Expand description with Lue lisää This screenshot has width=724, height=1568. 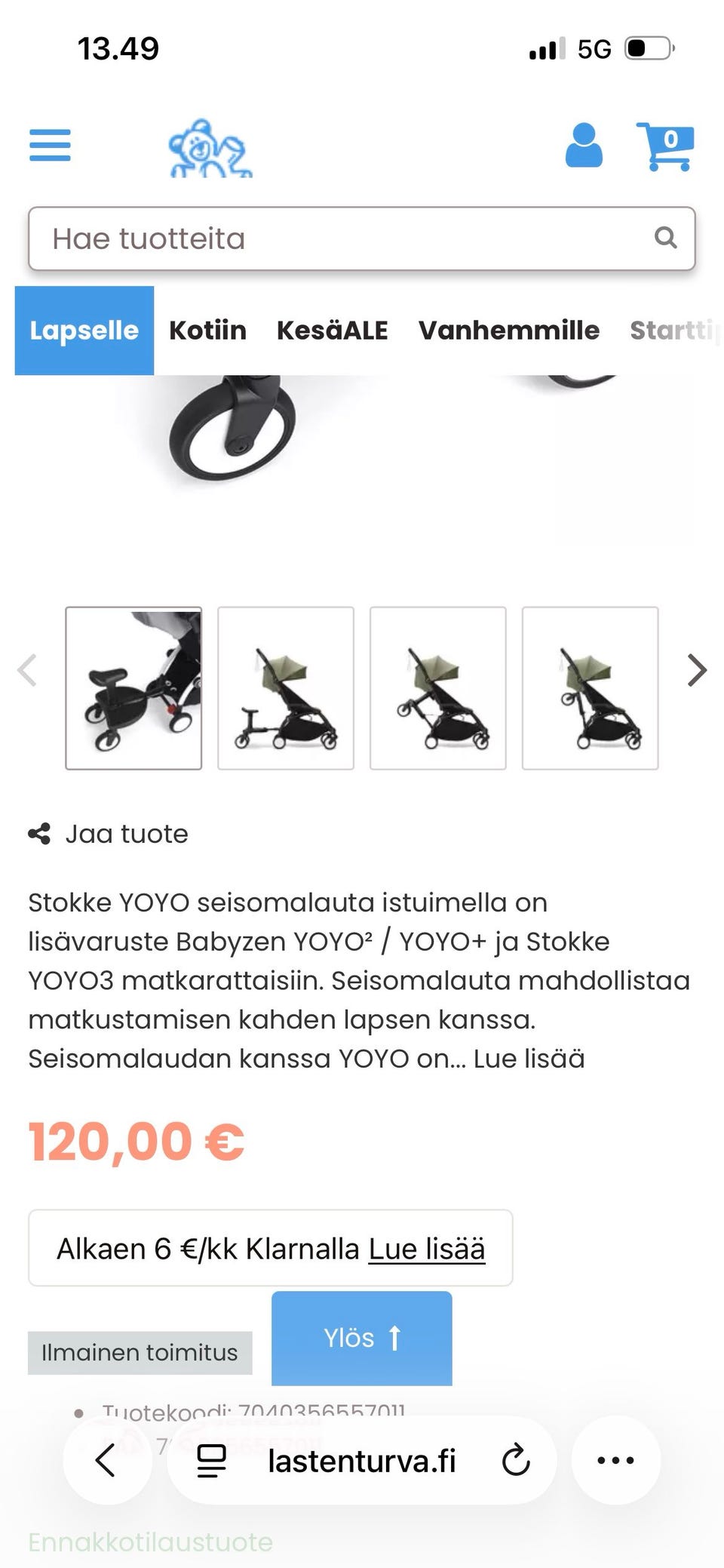pyautogui.click(x=529, y=1059)
